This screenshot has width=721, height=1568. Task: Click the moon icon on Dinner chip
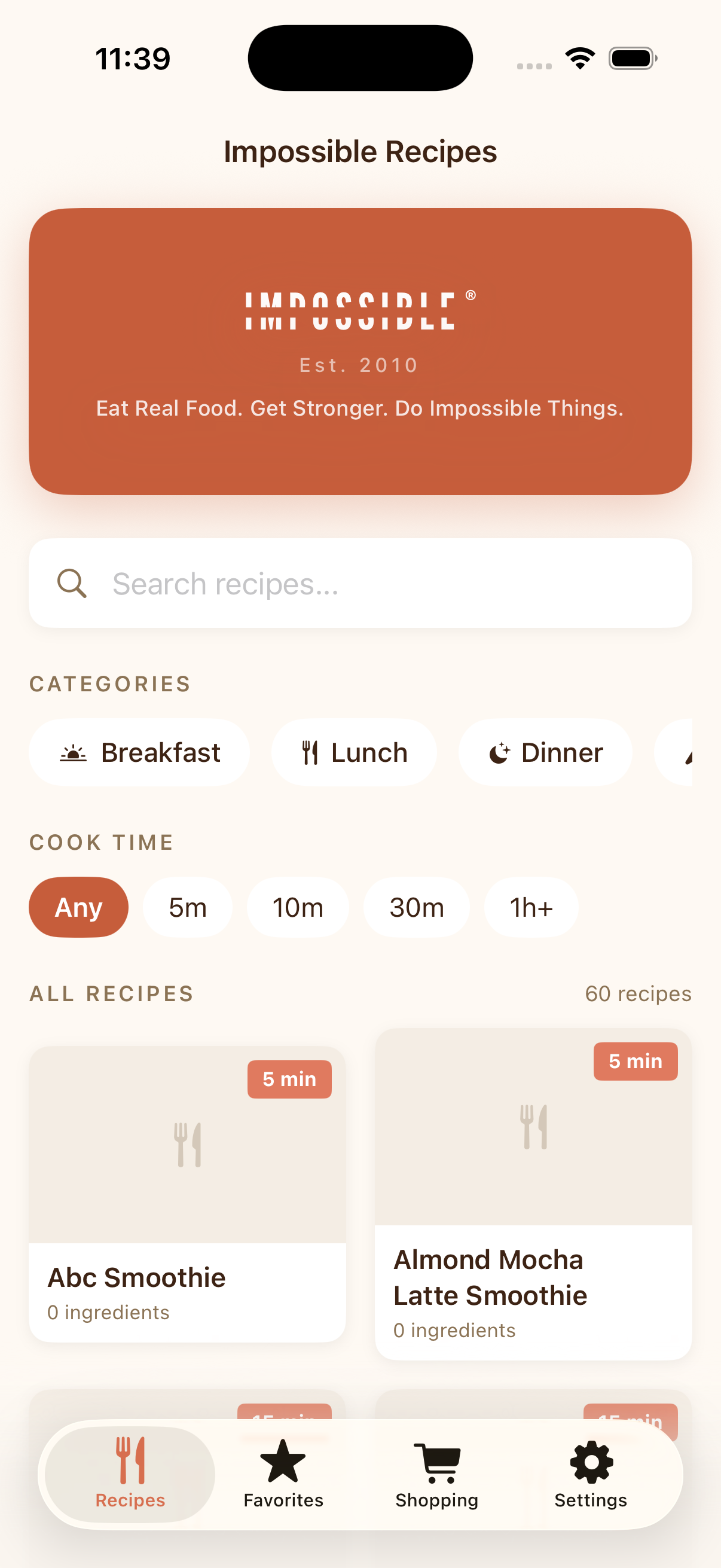click(x=500, y=752)
